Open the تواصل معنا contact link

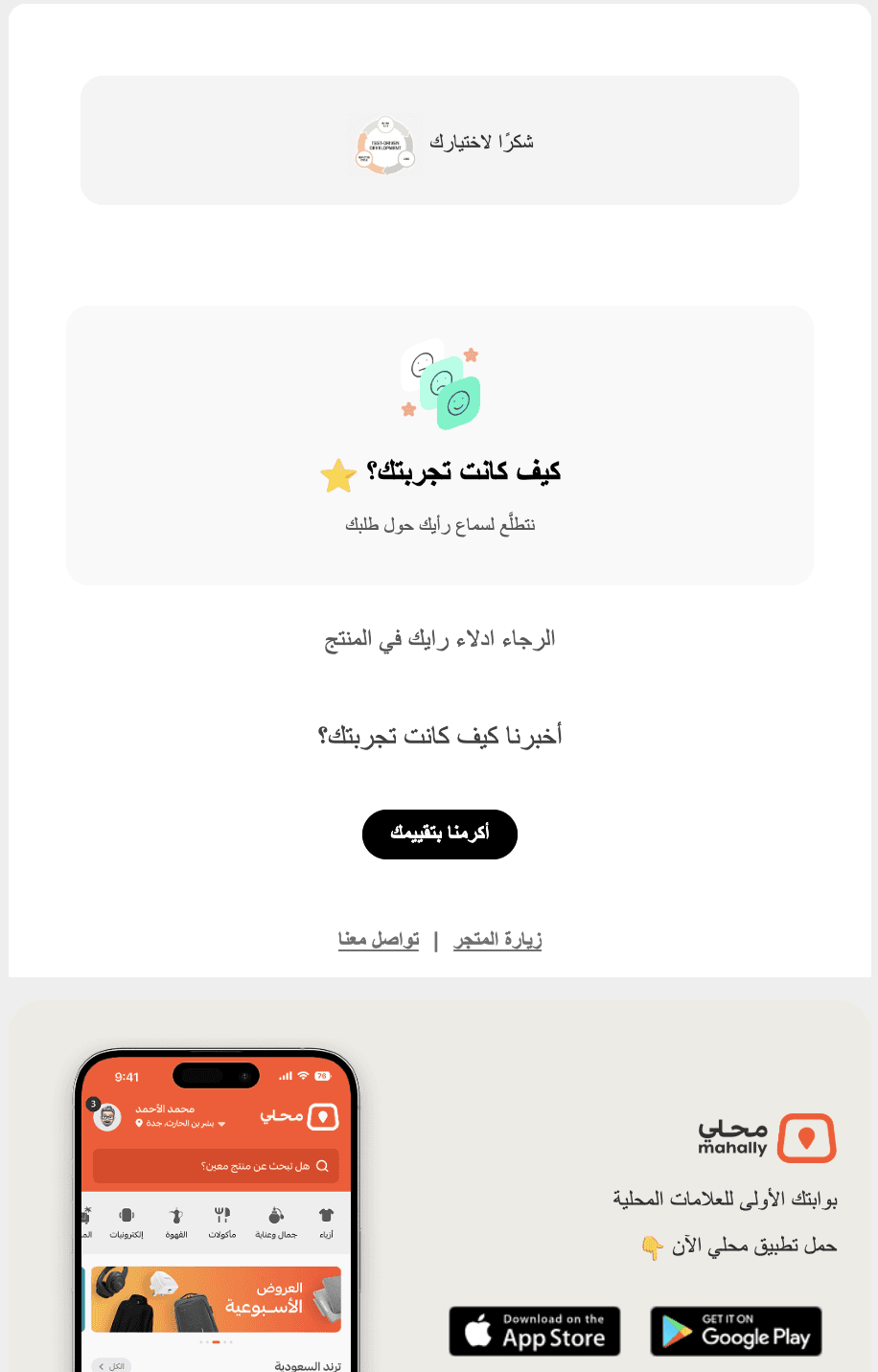379,940
